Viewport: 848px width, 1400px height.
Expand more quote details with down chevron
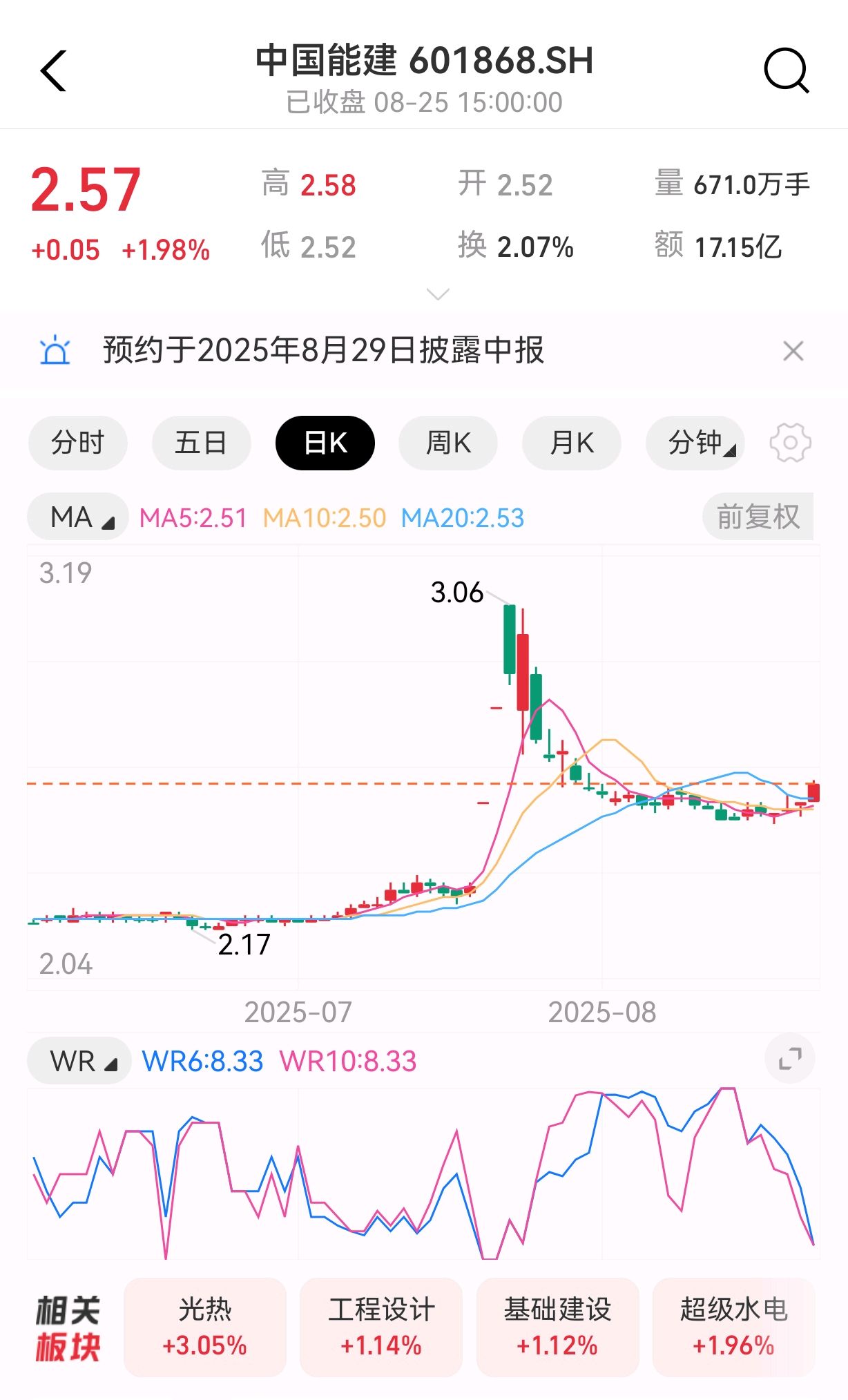pos(437,295)
